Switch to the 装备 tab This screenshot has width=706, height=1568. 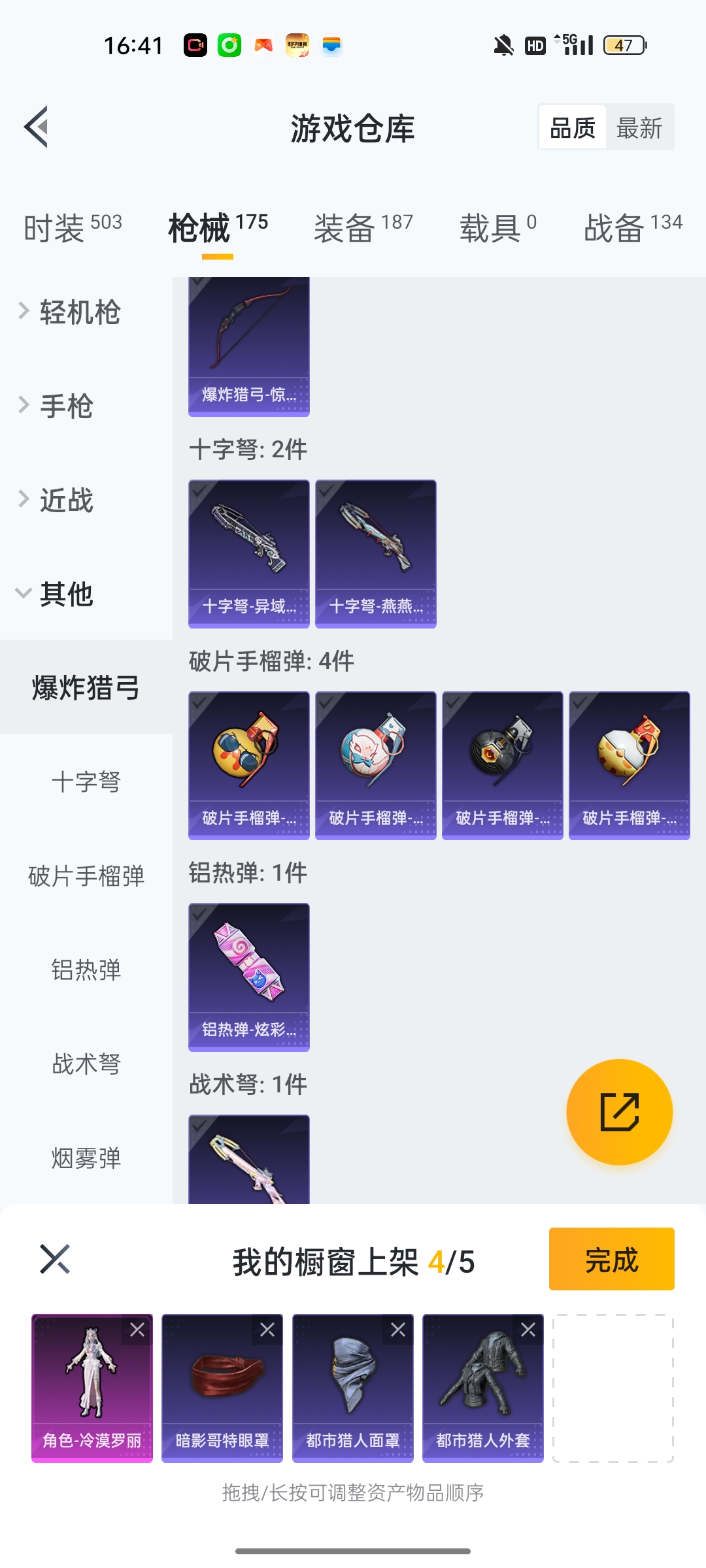point(363,228)
